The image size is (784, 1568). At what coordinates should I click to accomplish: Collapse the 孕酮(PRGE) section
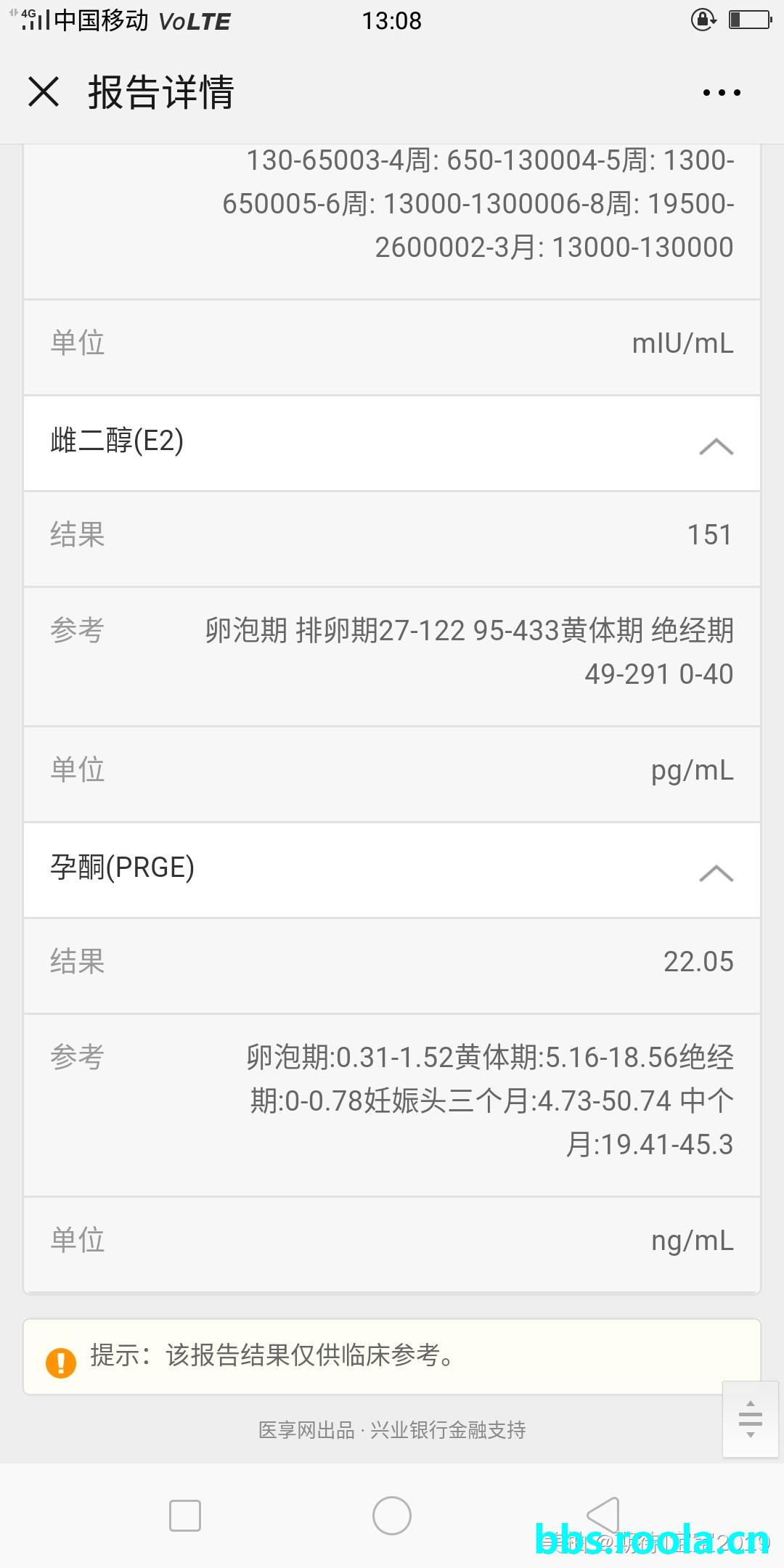coord(716,873)
